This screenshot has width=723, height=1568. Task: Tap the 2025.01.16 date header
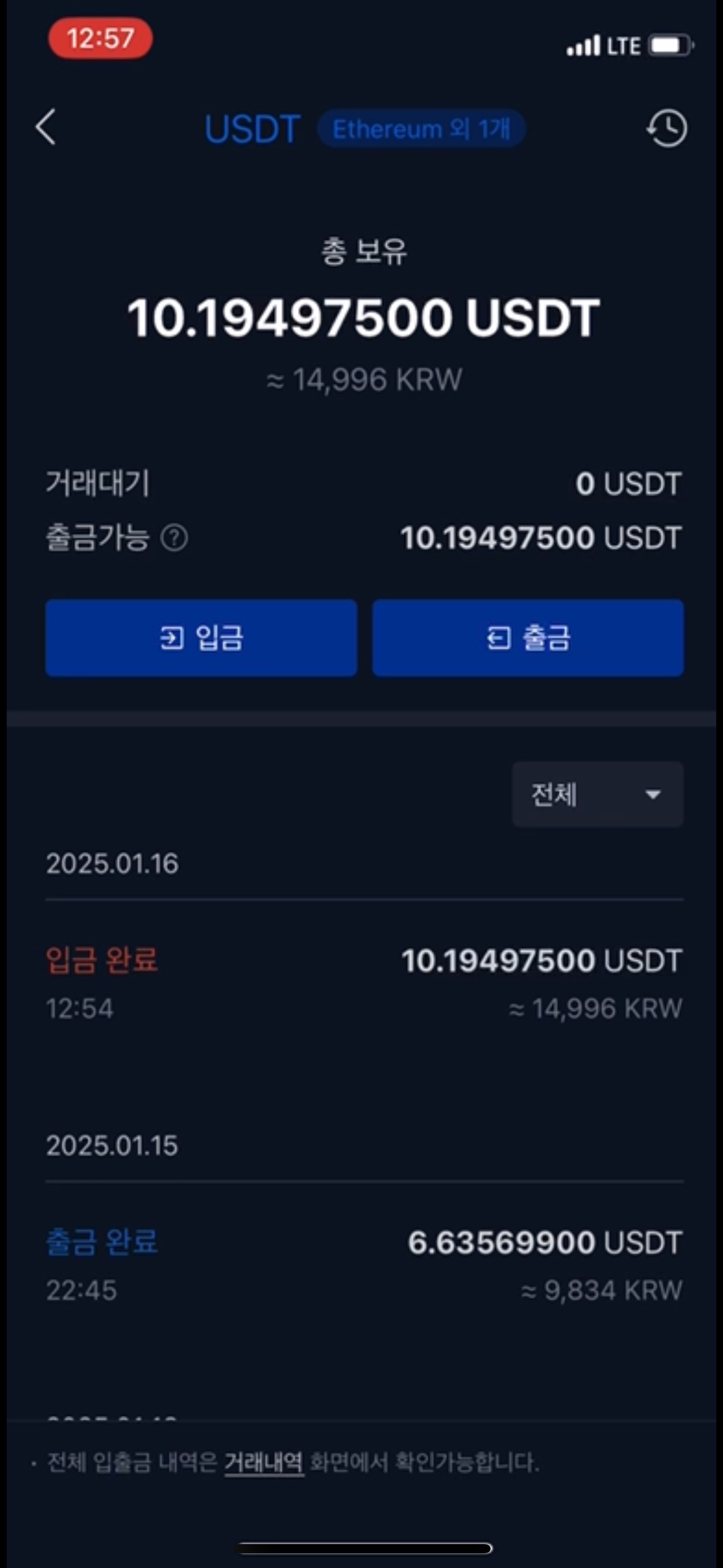coord(112,865)
